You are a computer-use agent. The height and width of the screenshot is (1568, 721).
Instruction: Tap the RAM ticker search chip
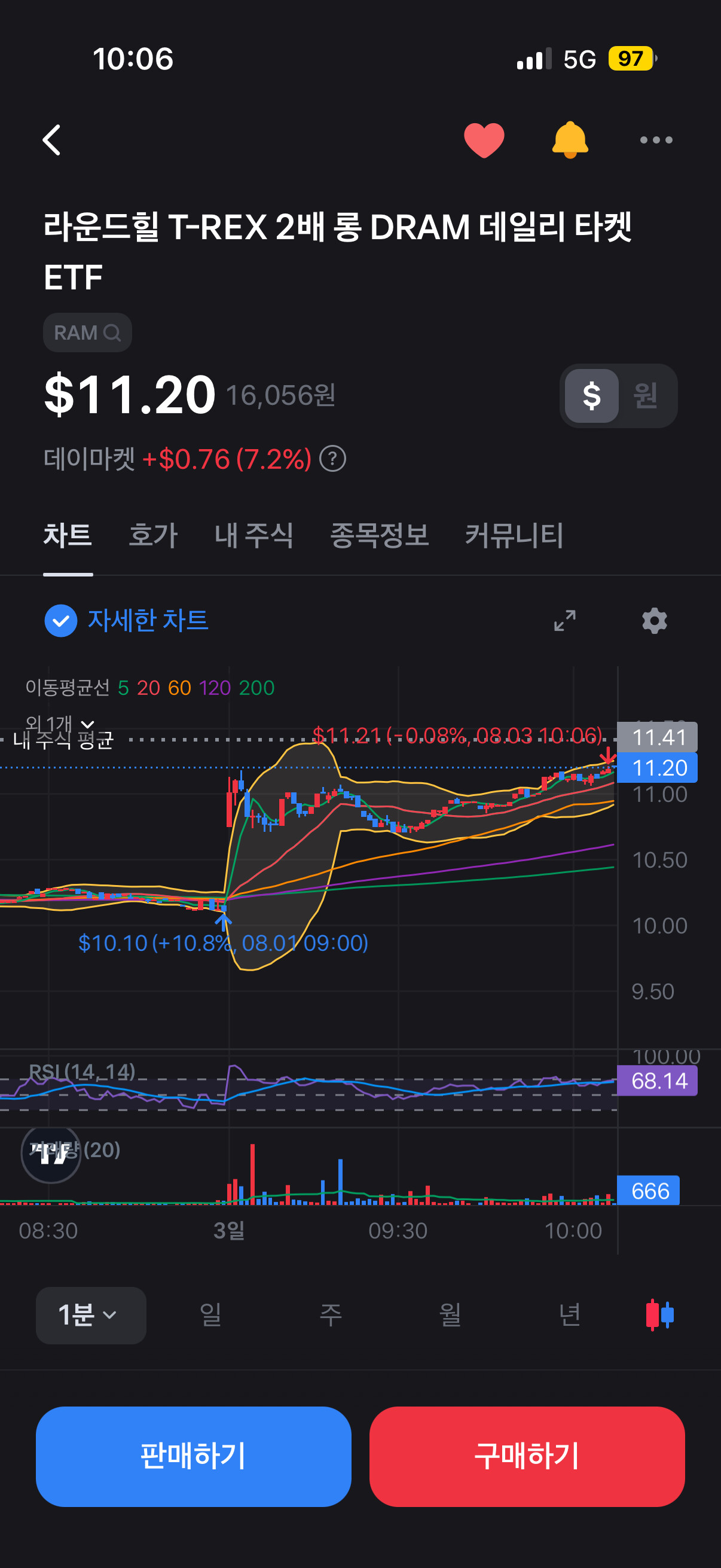click(x=87, y=332)
